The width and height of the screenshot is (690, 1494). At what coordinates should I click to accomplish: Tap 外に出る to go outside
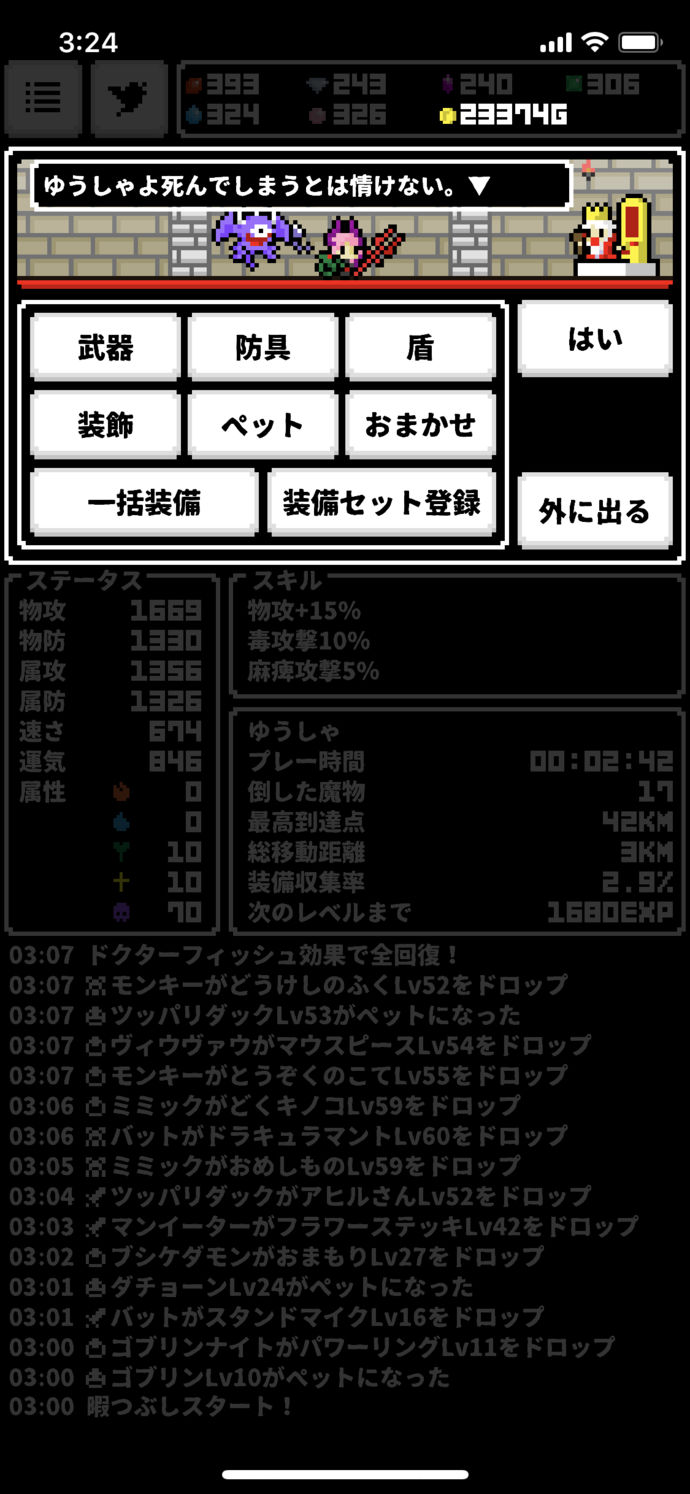pos(595,511)
